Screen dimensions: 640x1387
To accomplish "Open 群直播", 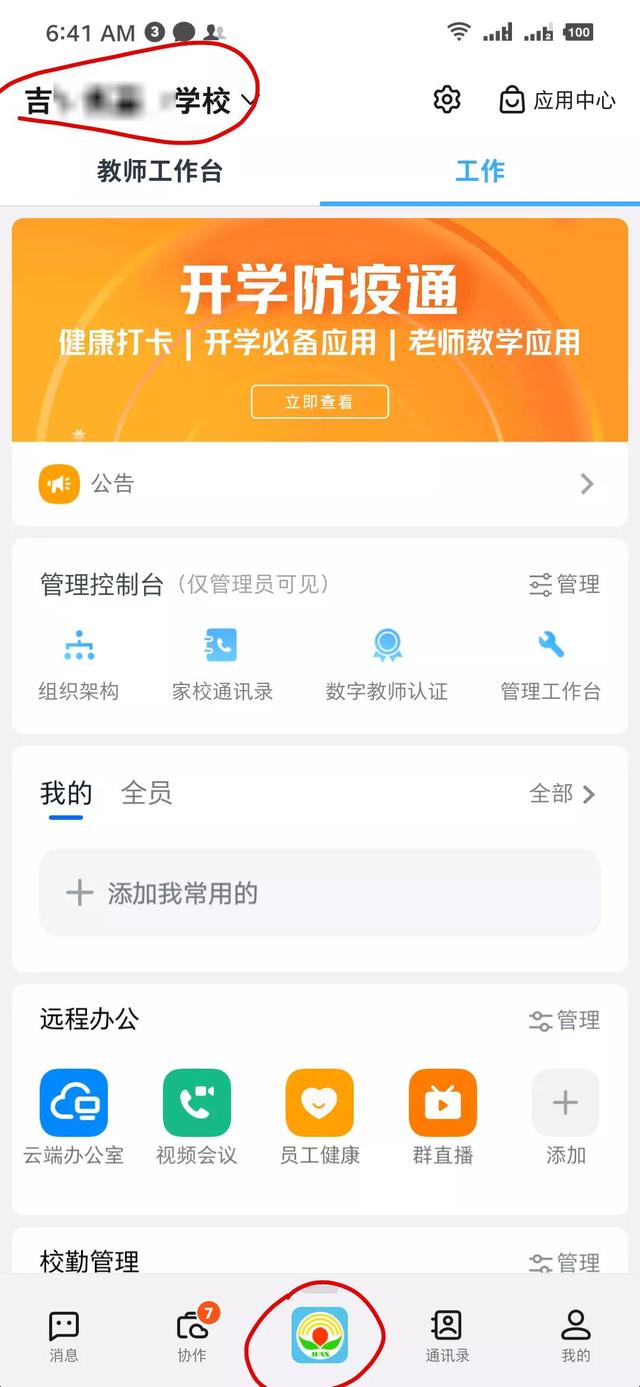I will click(x=443, y=1116).
